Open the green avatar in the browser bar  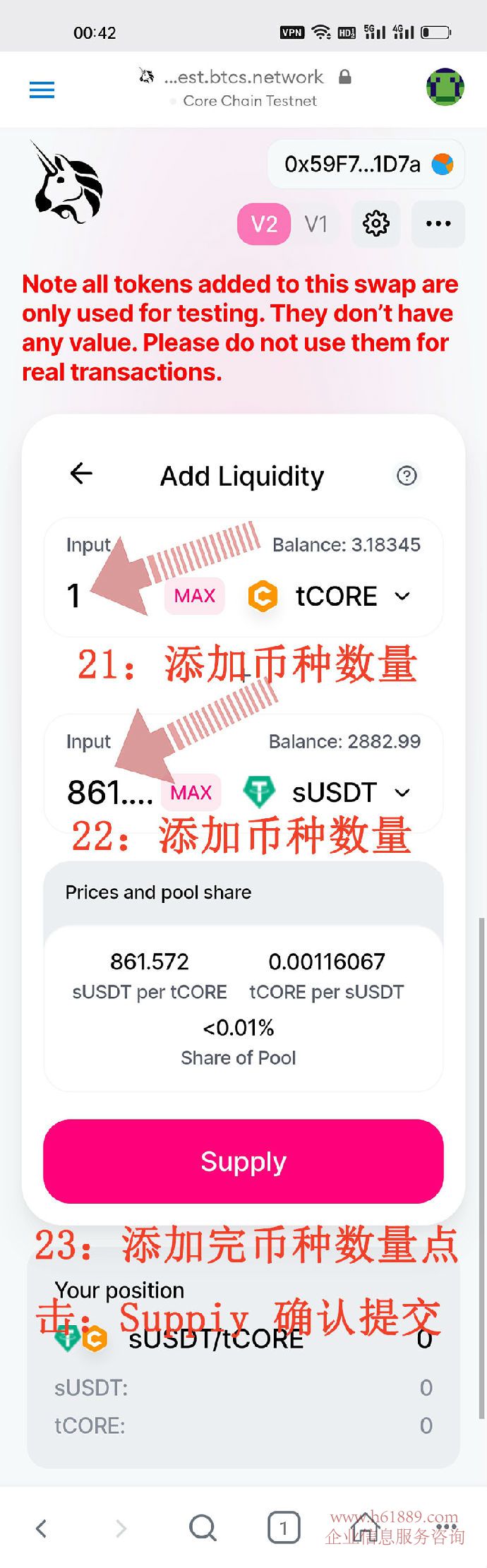(445, 88)
